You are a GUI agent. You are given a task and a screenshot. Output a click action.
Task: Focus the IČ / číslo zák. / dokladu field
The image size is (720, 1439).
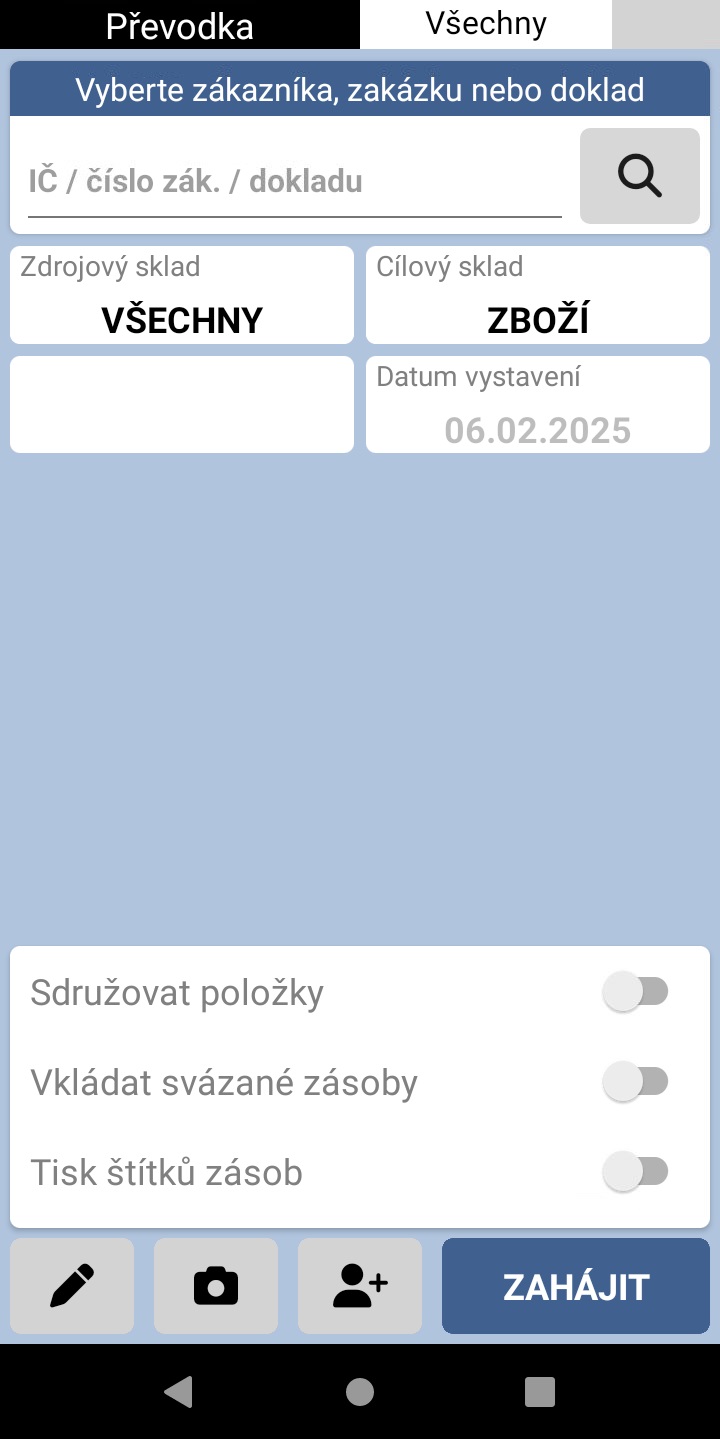click(x=295, y=182)
